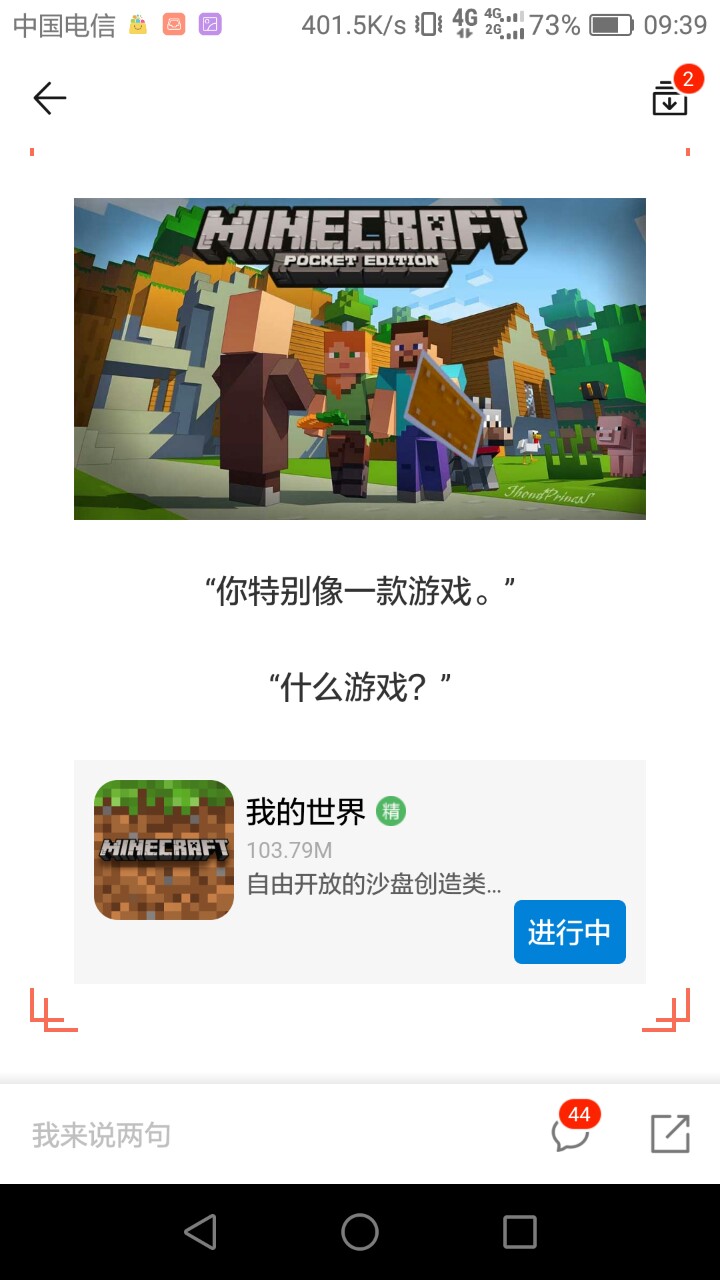This screenshot has height=1280, width=720.
Task: Open the Minecraft Pocket Edition banner image
Action: (360, 358)
